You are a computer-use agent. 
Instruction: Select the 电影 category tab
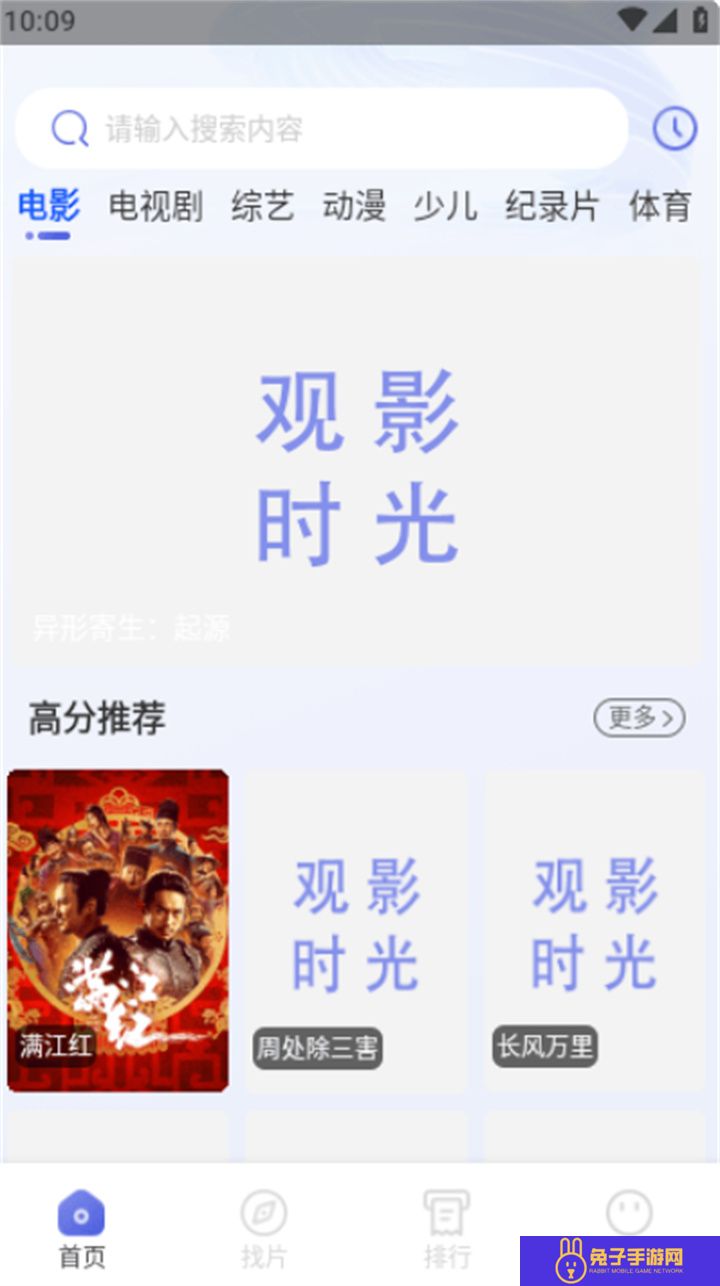48,206
